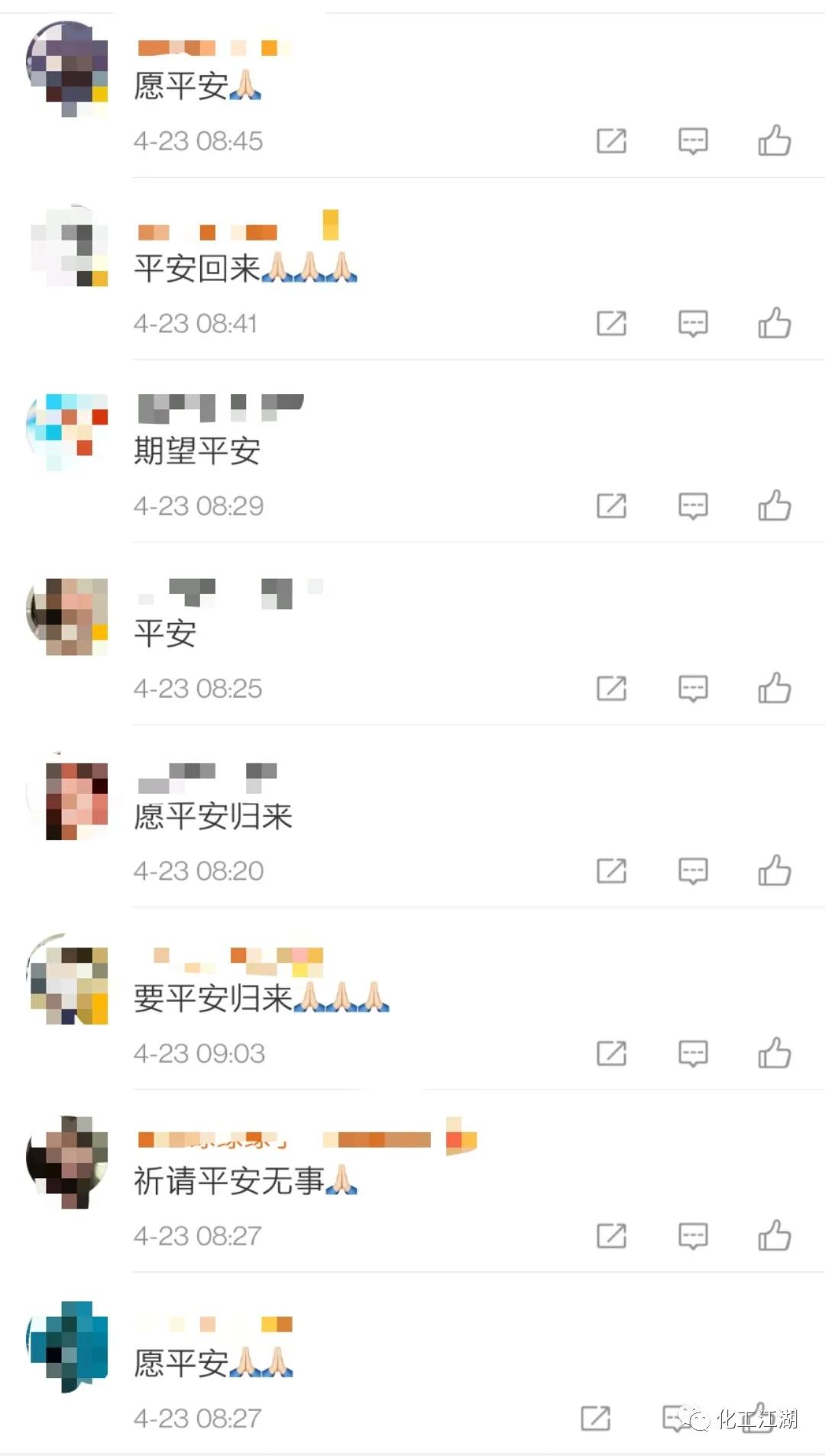Like the "愿平安归来" comment
Viewport: 825px width, 1456px height.
point(776,870)
